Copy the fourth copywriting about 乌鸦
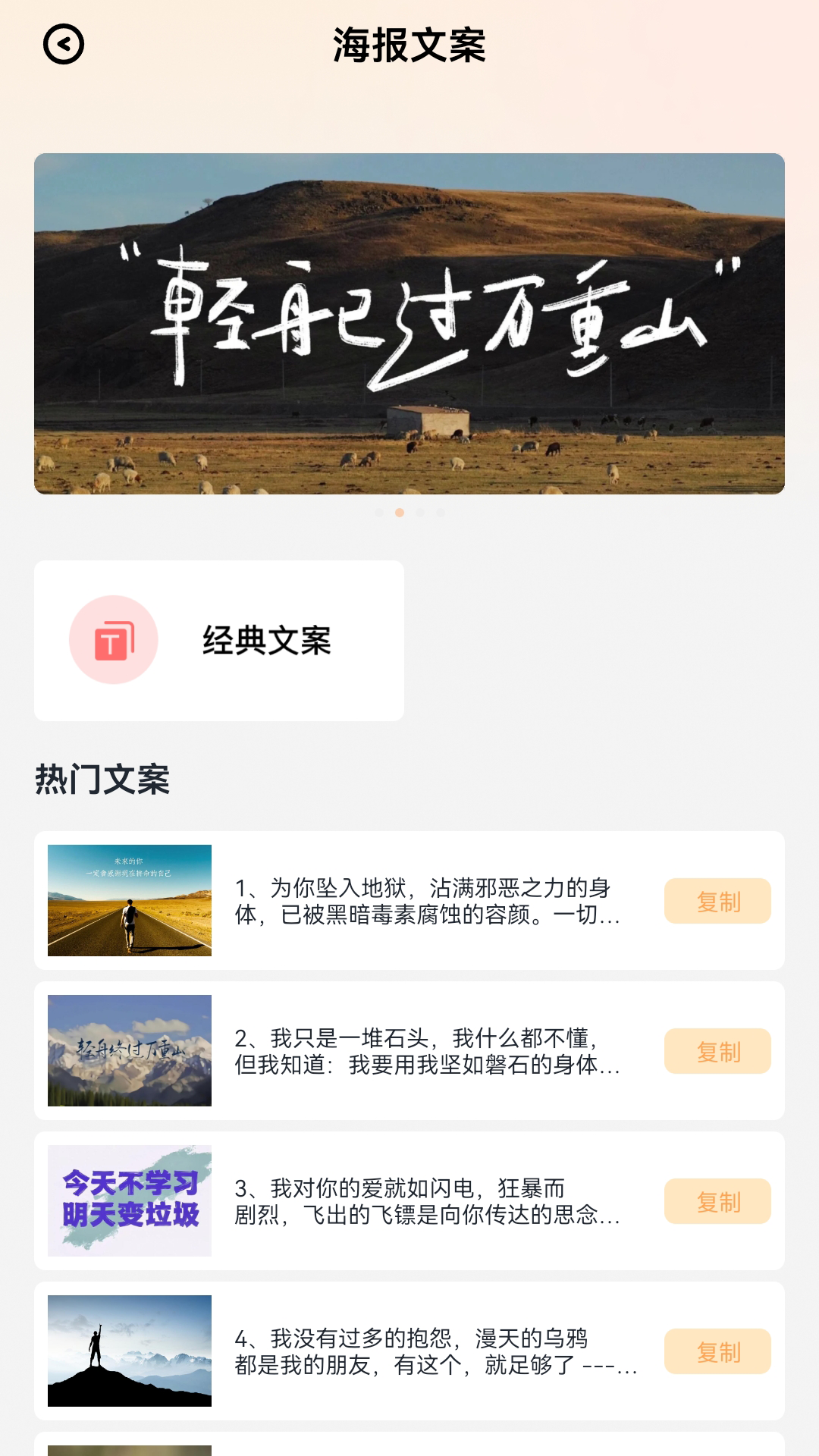The width and height of the screenshot is (819, 1456). 717,1351
